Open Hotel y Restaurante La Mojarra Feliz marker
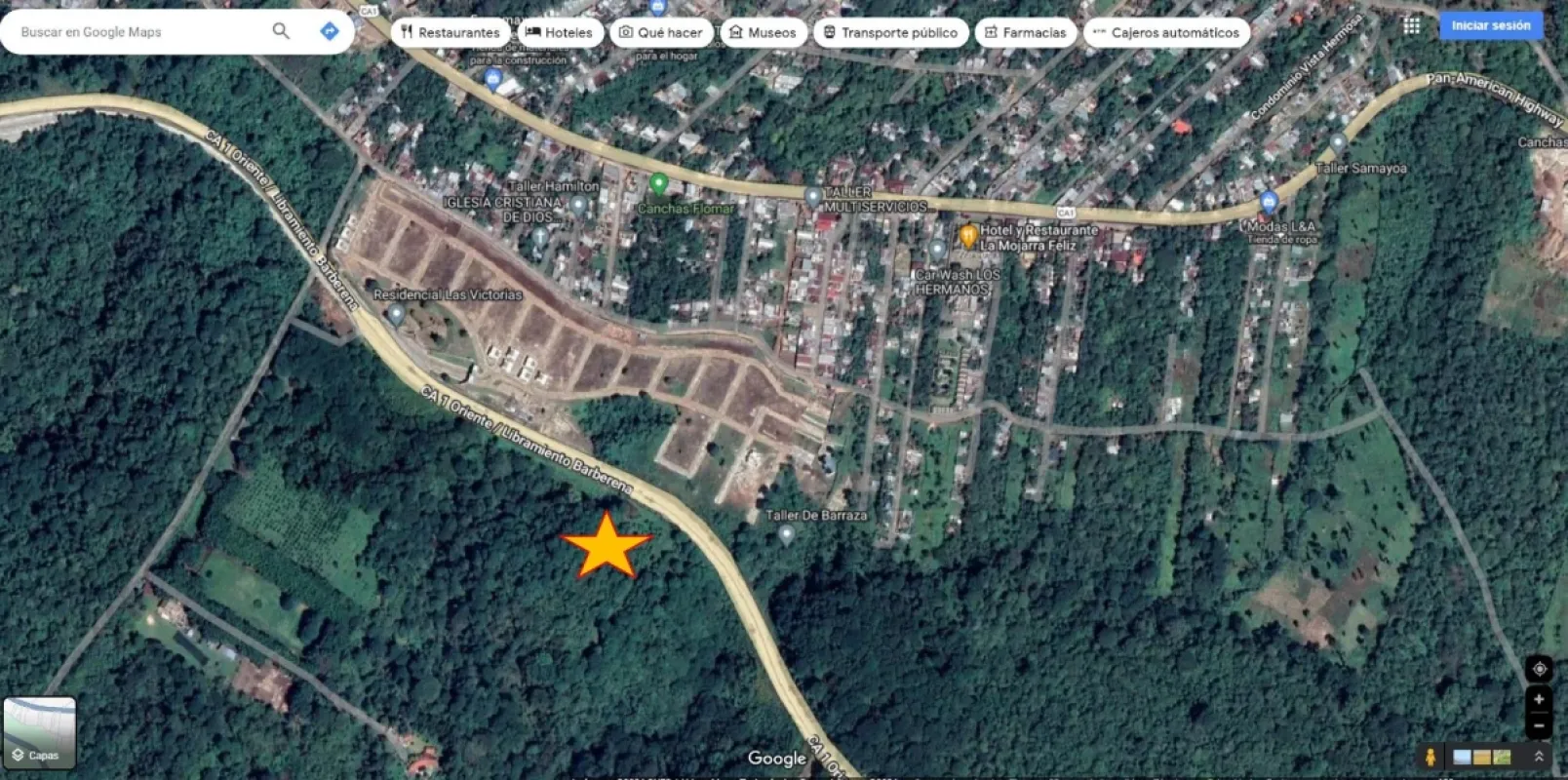Screen dimensions: 1568x780 tap(968, 235)
